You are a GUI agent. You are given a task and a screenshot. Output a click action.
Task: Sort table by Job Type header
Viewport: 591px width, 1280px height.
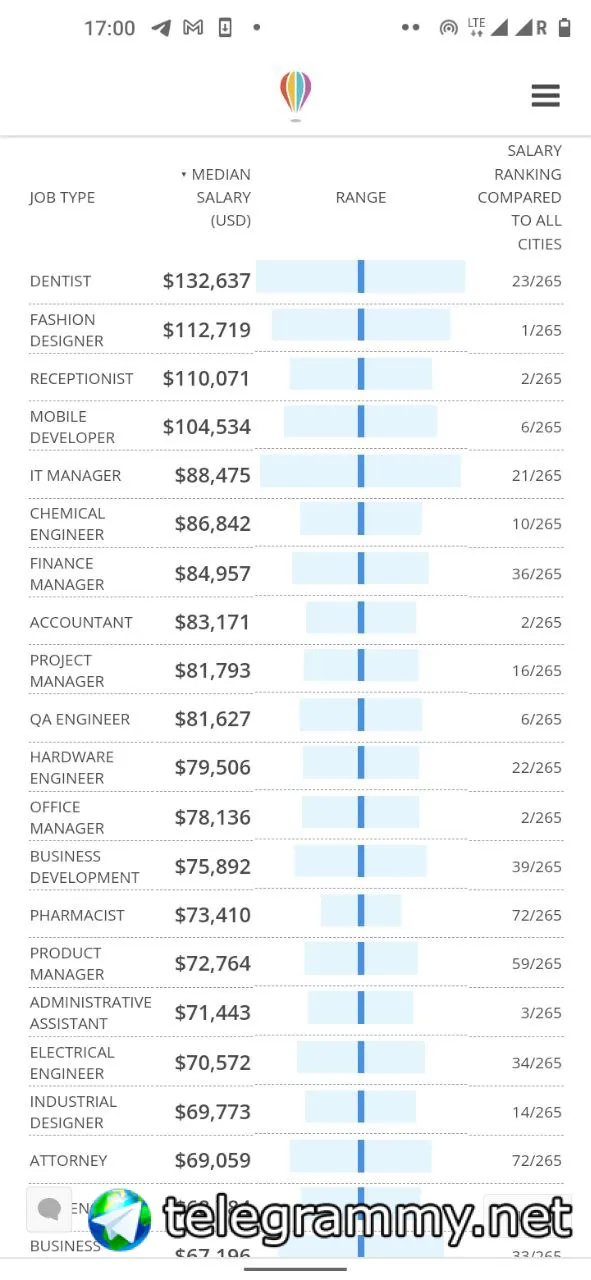click(x=62, y=197)
